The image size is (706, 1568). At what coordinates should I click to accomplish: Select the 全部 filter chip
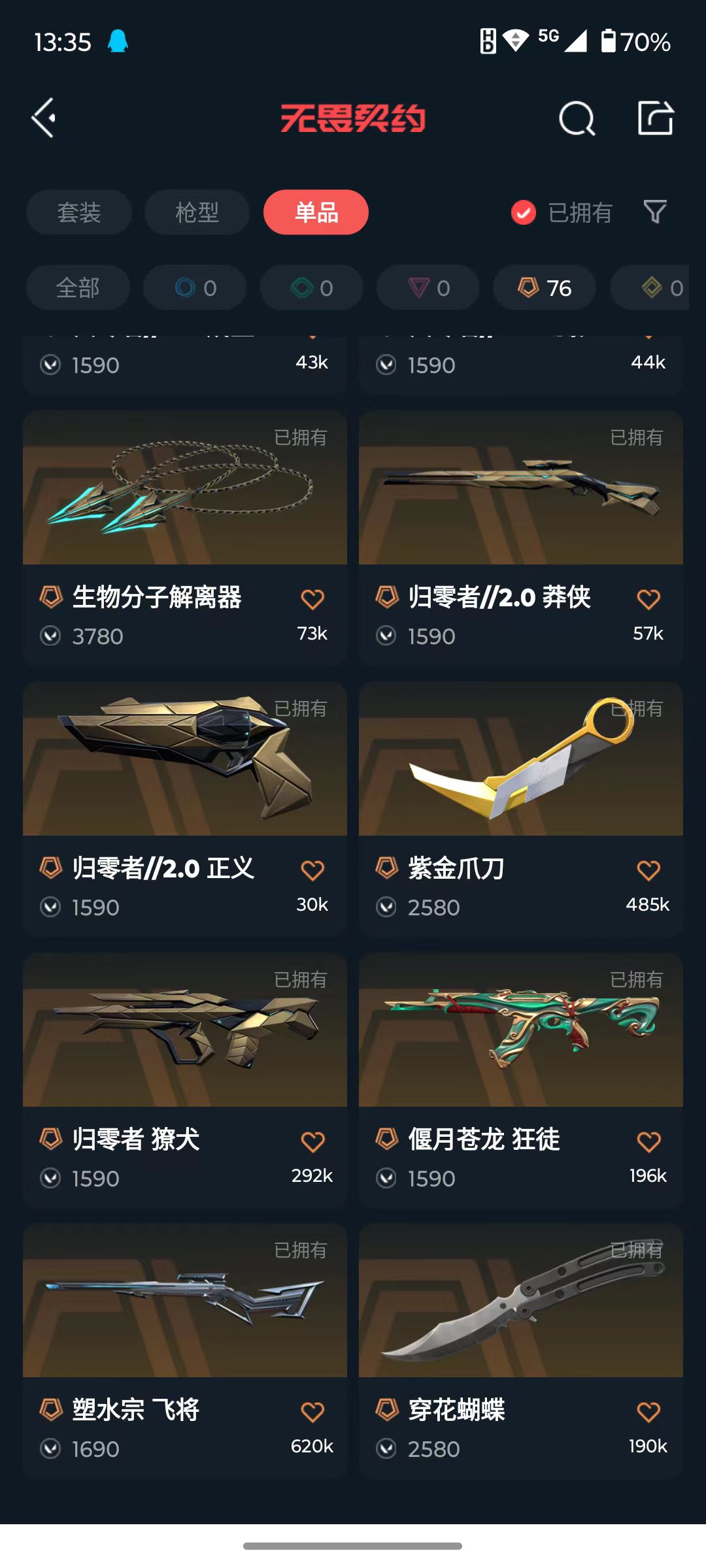pos(78,287)
